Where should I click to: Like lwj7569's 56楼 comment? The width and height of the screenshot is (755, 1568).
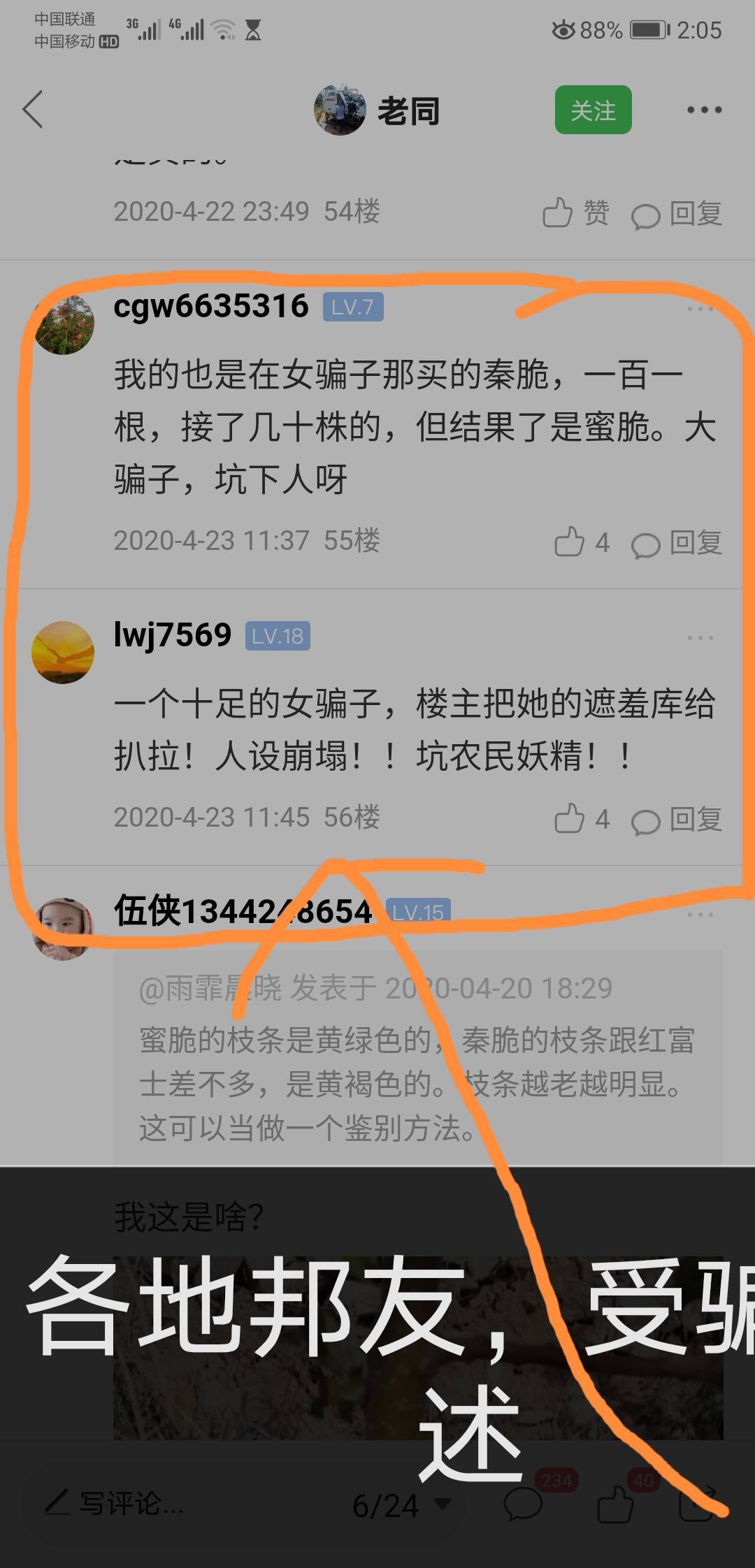click(x=582, y=819)
